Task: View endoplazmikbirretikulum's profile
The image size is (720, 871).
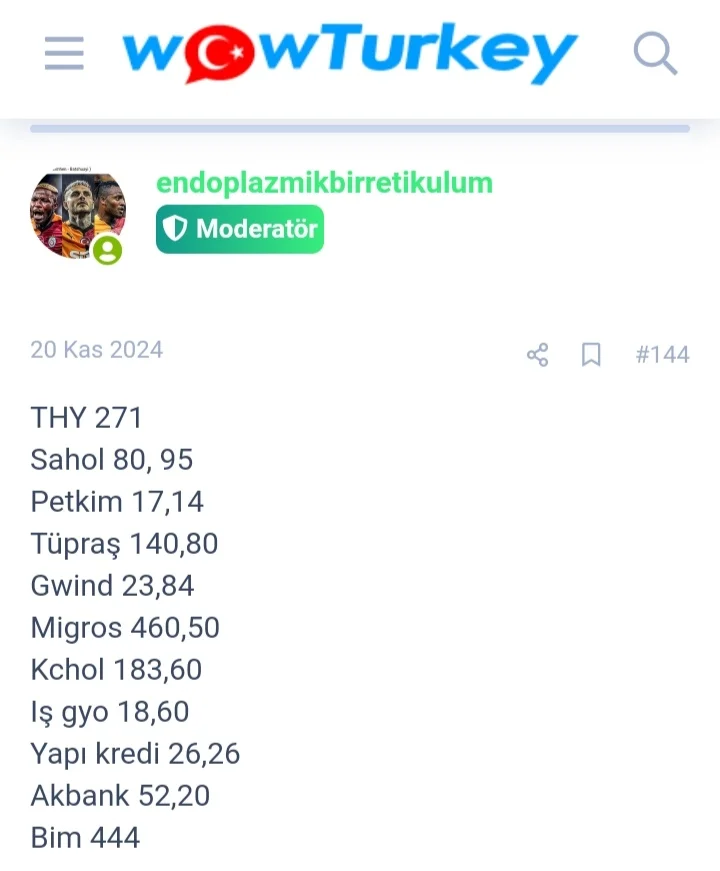Action: point(324,183)
